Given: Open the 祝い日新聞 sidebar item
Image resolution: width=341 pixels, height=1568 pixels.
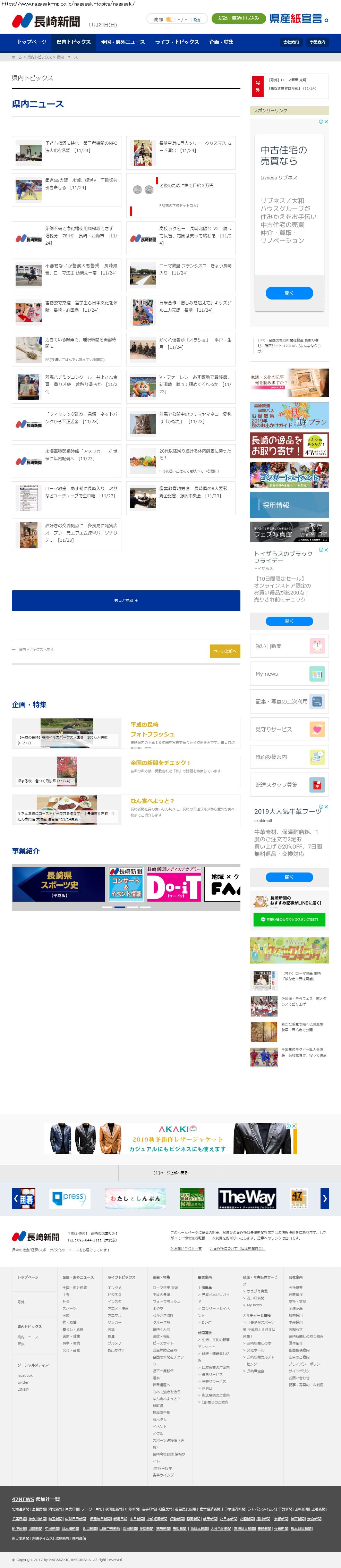Looking at the screenshot, I should [x=289, y=646].
